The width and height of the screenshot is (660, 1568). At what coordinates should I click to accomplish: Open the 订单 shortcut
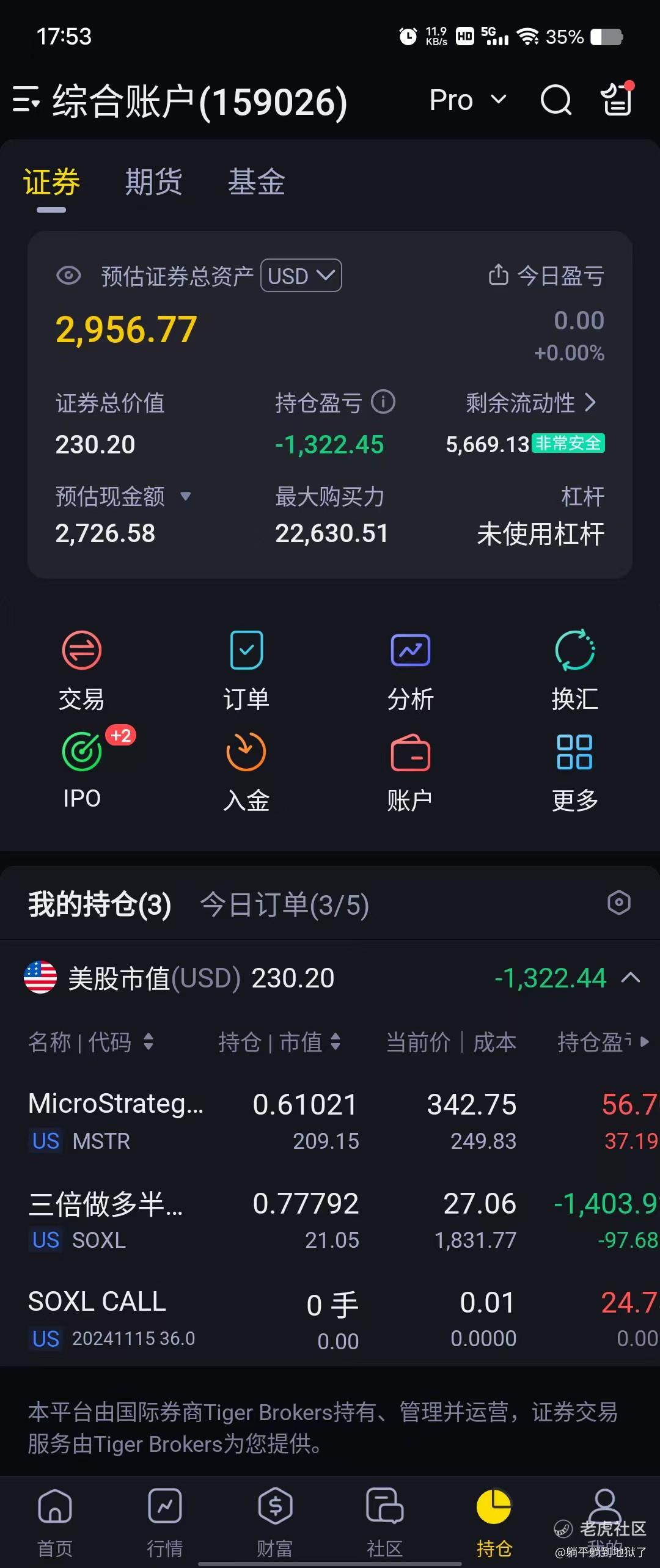pyautogui.click(x=246, y=670)
